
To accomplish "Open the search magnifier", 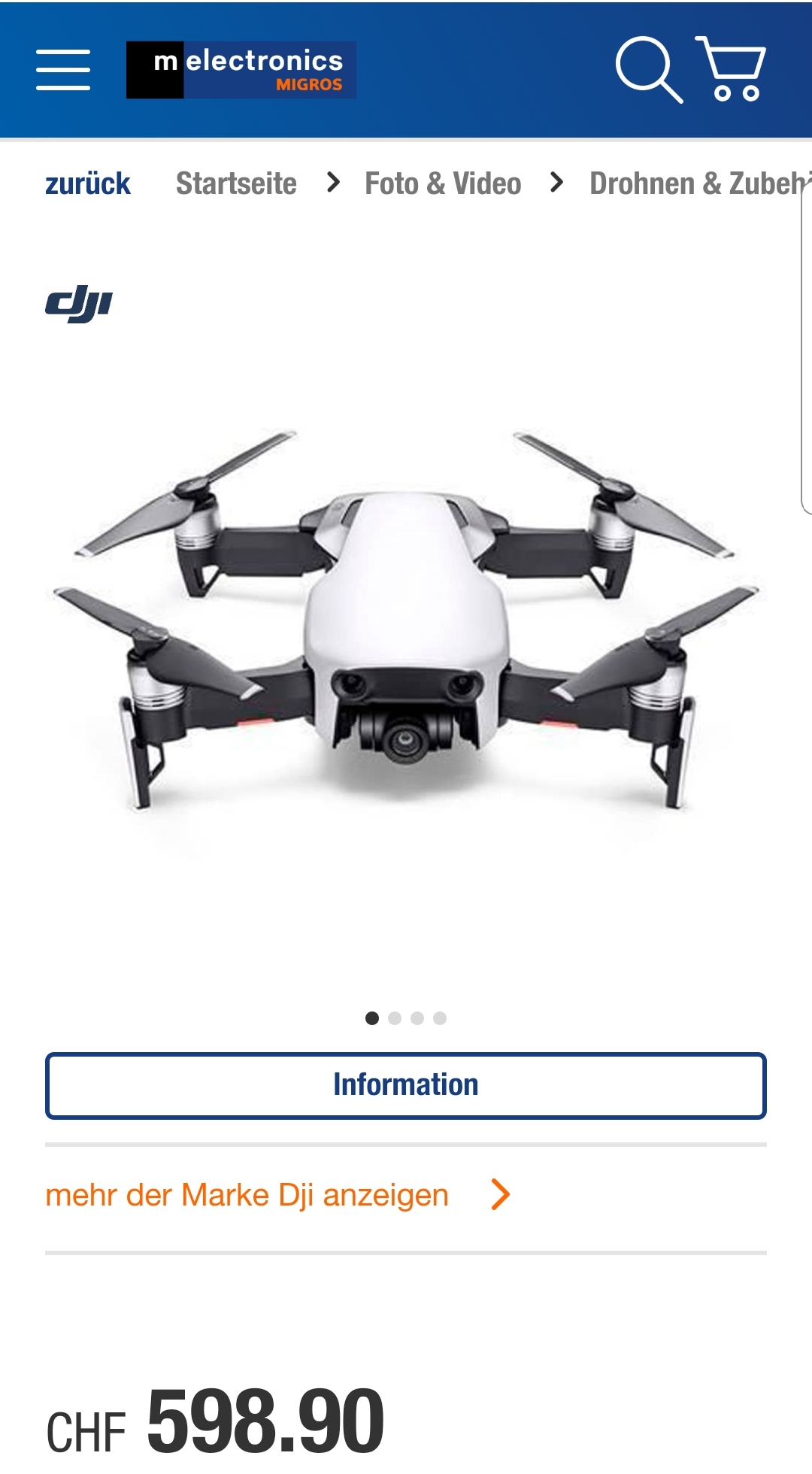I will click(x=648, y=69).
